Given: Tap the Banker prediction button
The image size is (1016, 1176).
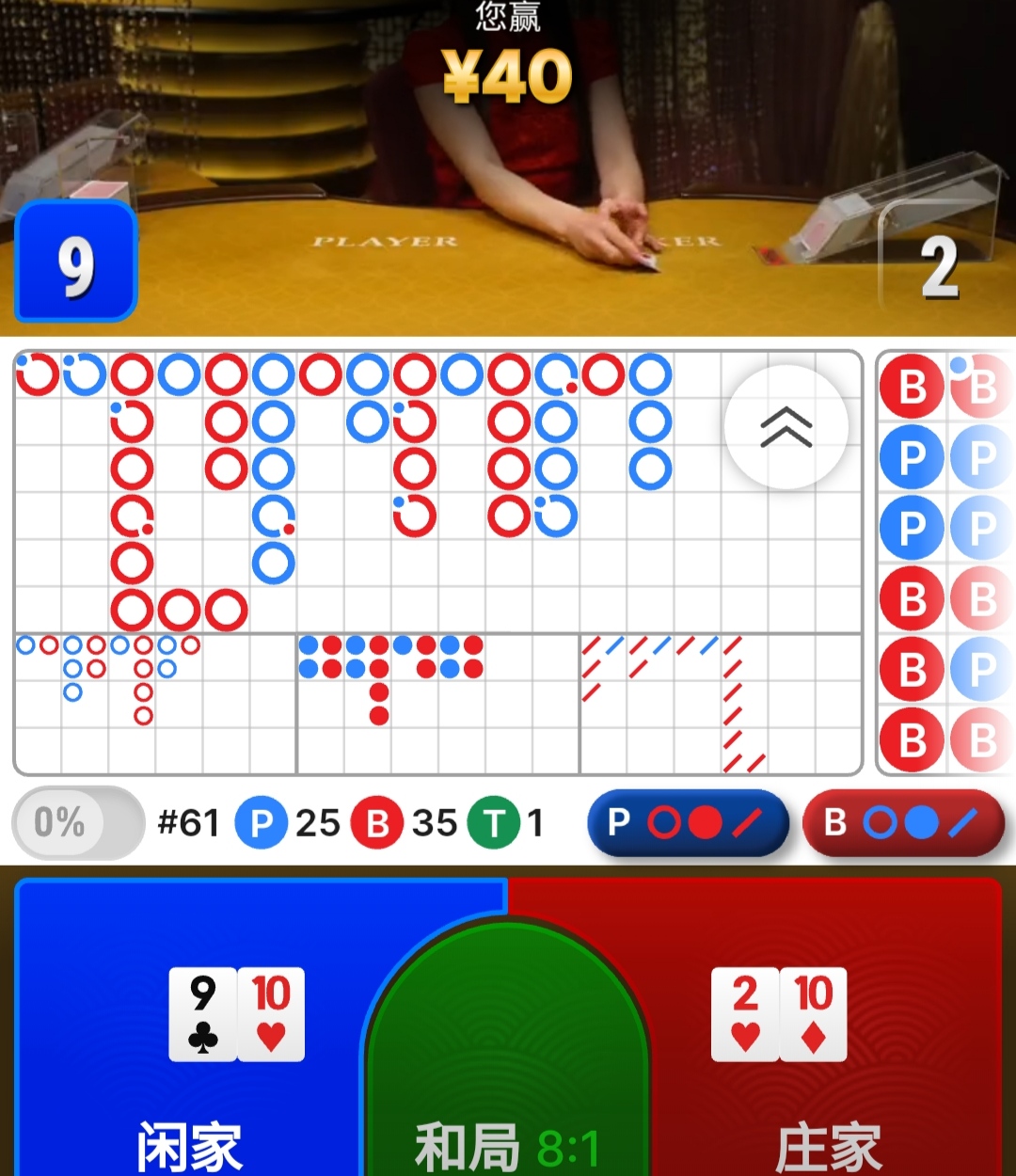Looking at the screenshot, I should click(903, 823).
